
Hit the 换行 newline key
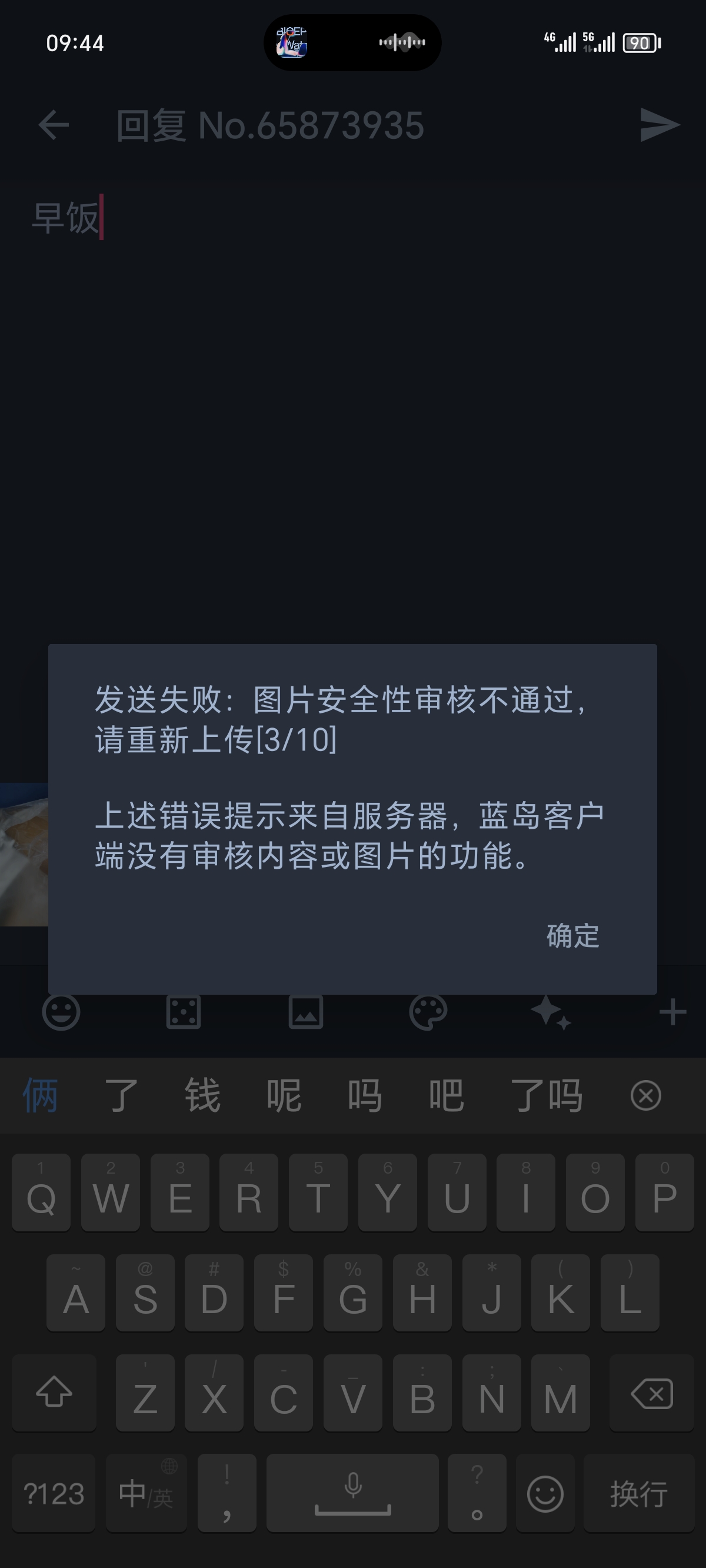638,1494
